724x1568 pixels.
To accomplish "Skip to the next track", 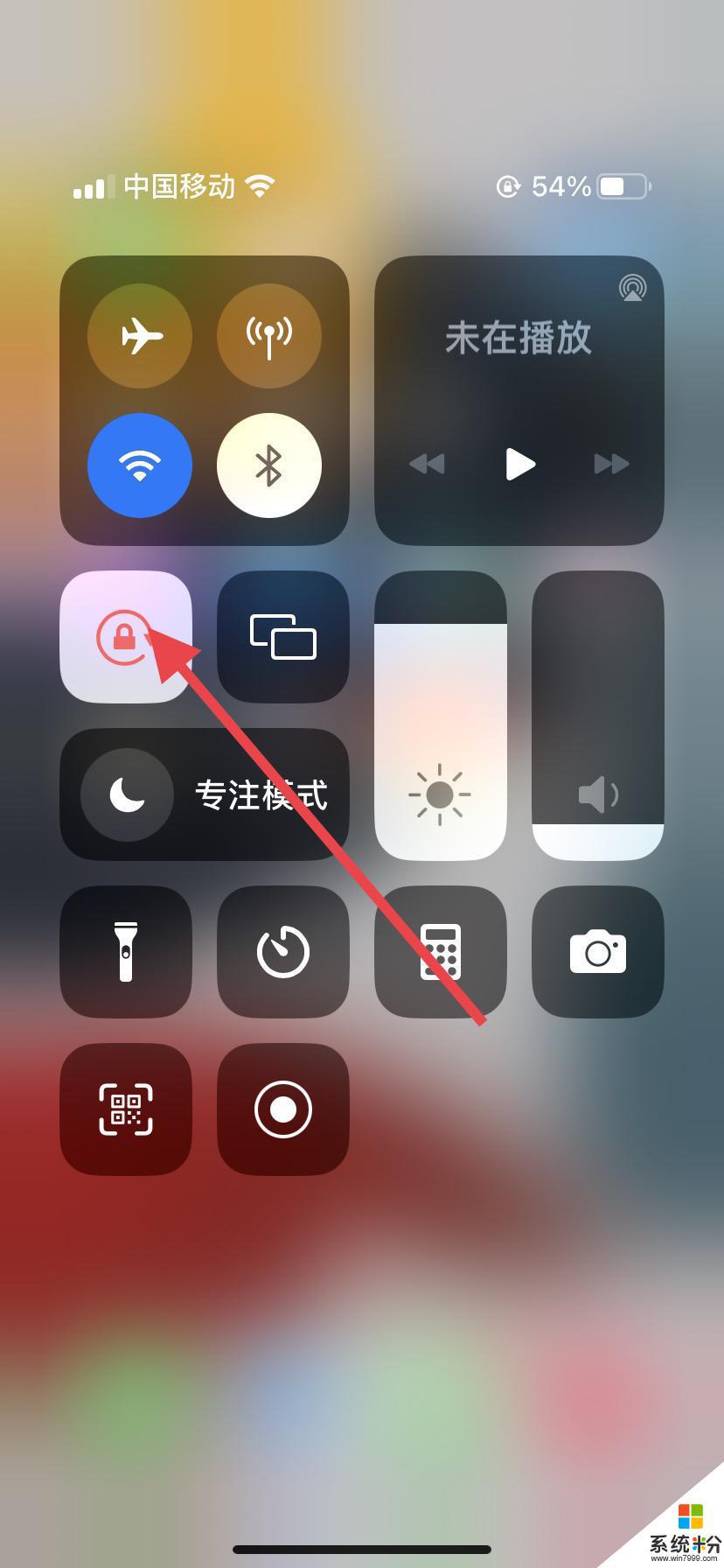I will pyautogui.click(x=611, y=464).
